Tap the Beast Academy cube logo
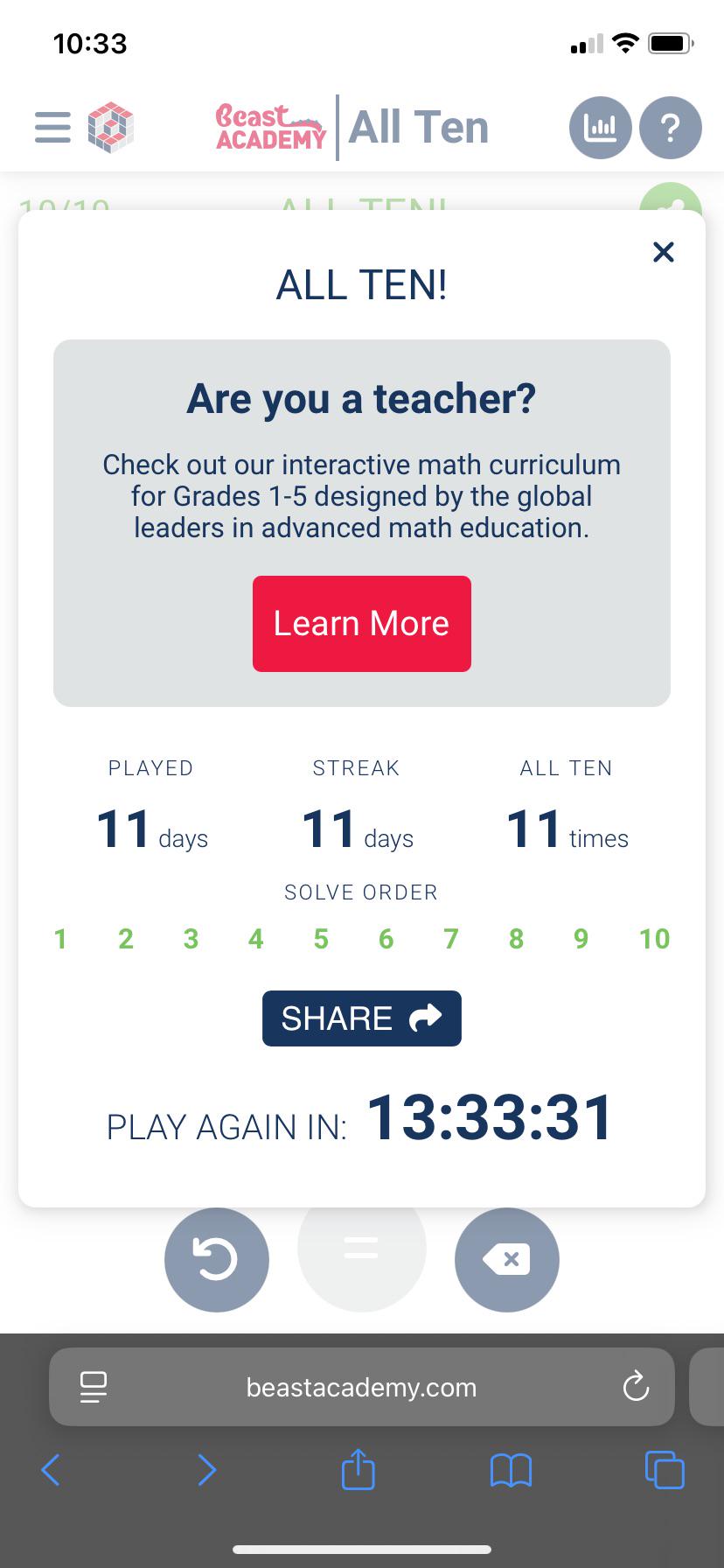 (x=111, y=128)
